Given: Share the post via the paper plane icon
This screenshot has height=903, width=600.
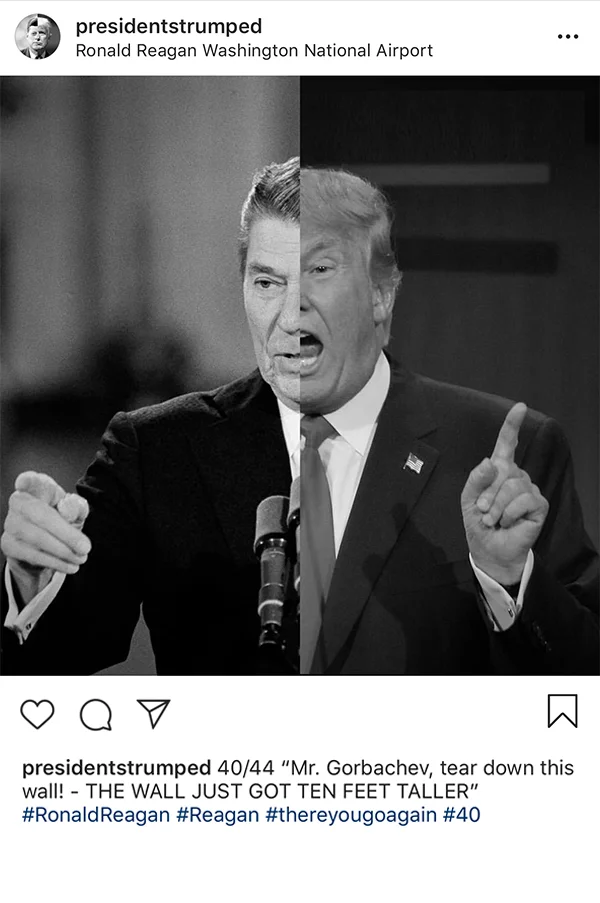Looking at the screenshot, I should [153, 714].
